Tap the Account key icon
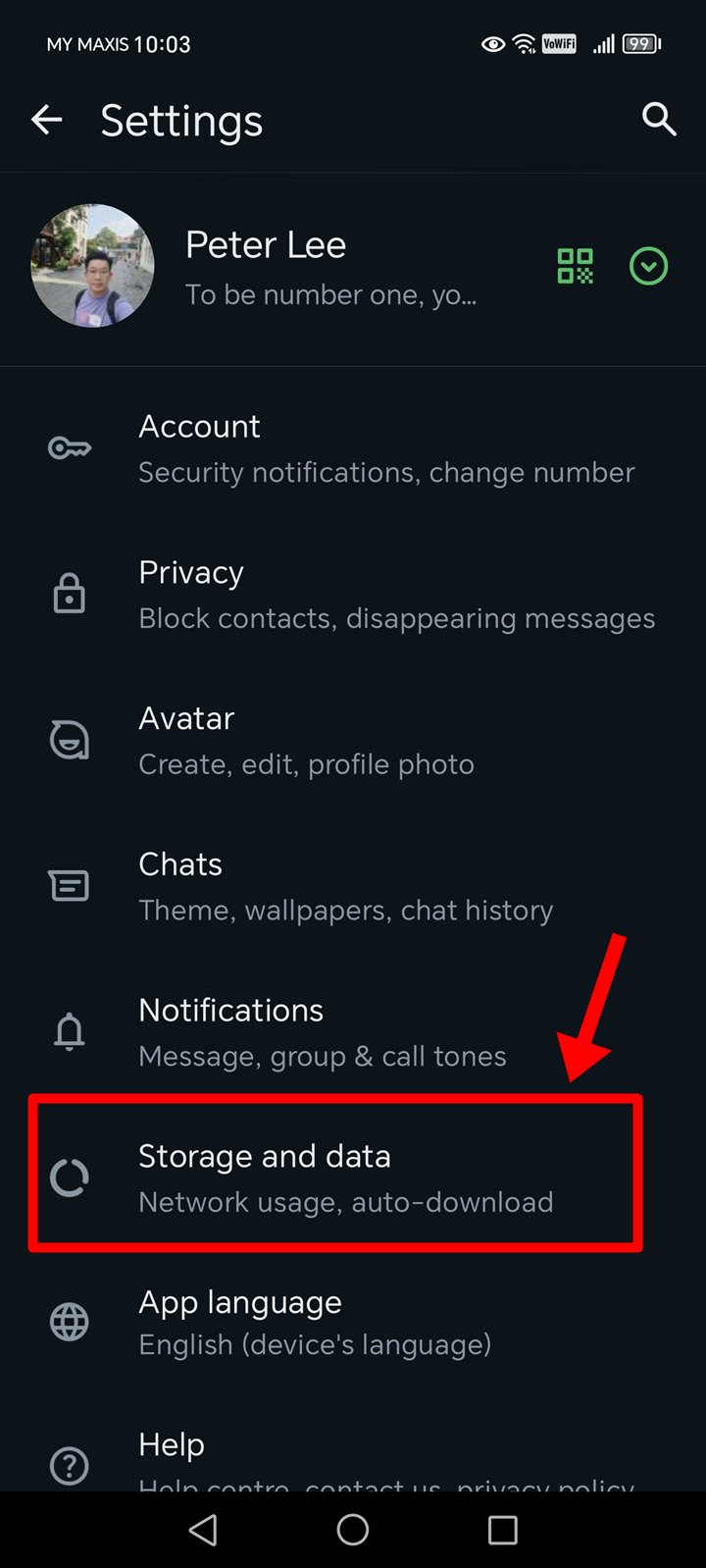This screenshot has width=706, height=1568. (x=69, y=446)
